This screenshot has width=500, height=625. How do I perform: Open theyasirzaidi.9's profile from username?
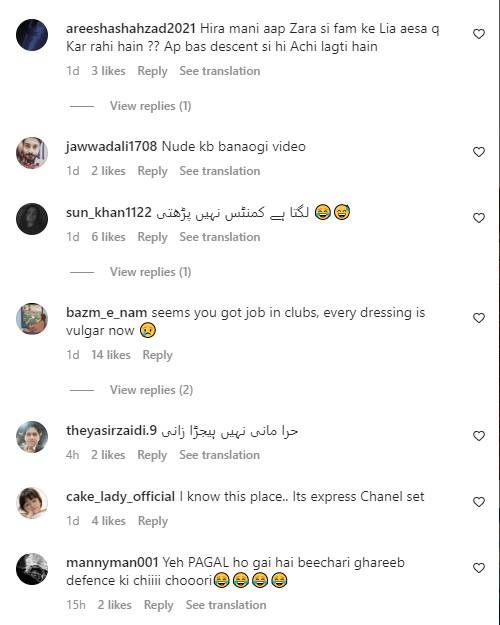[112, 430]
